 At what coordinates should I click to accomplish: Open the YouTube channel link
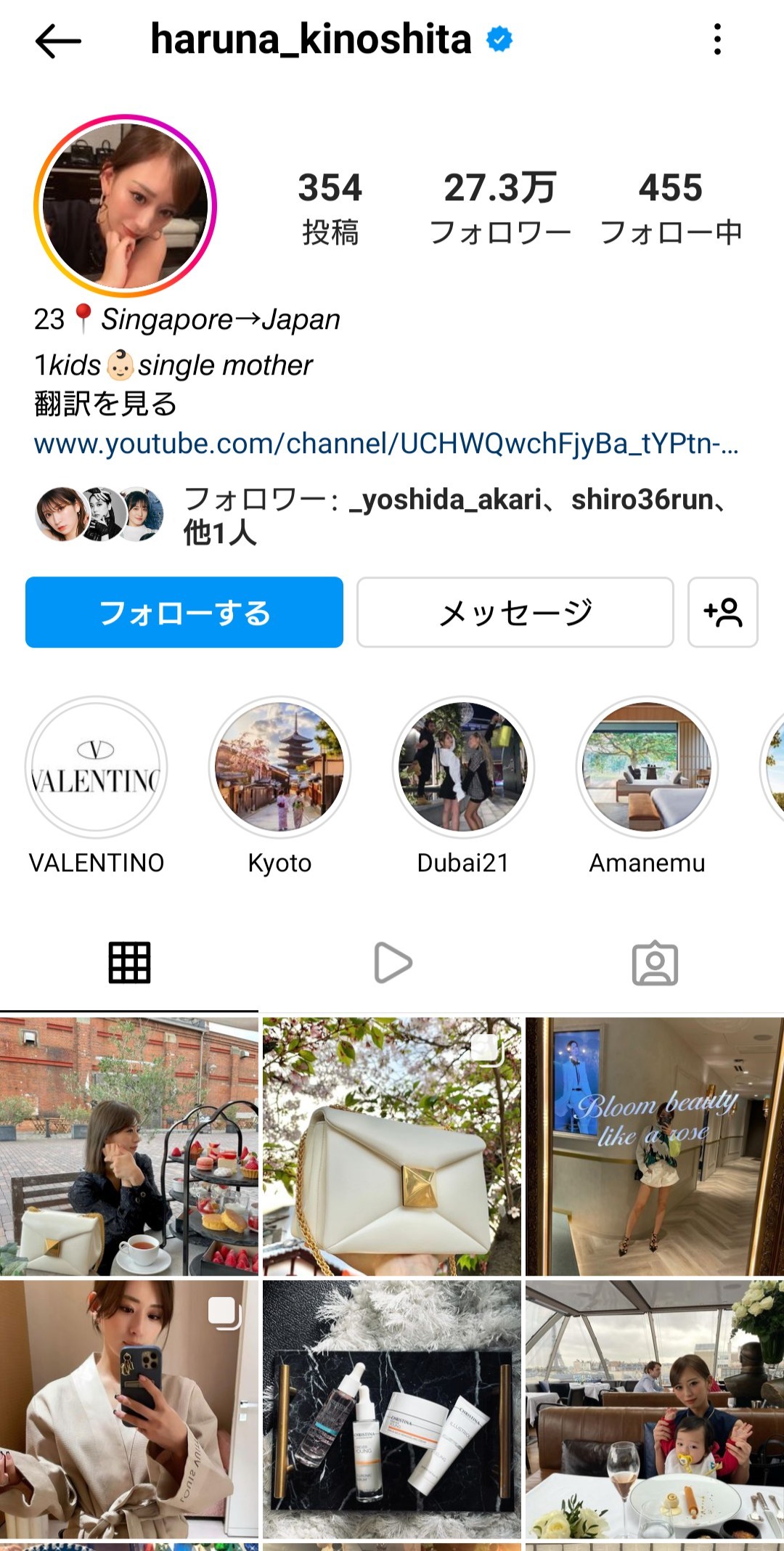click(386, 443)
